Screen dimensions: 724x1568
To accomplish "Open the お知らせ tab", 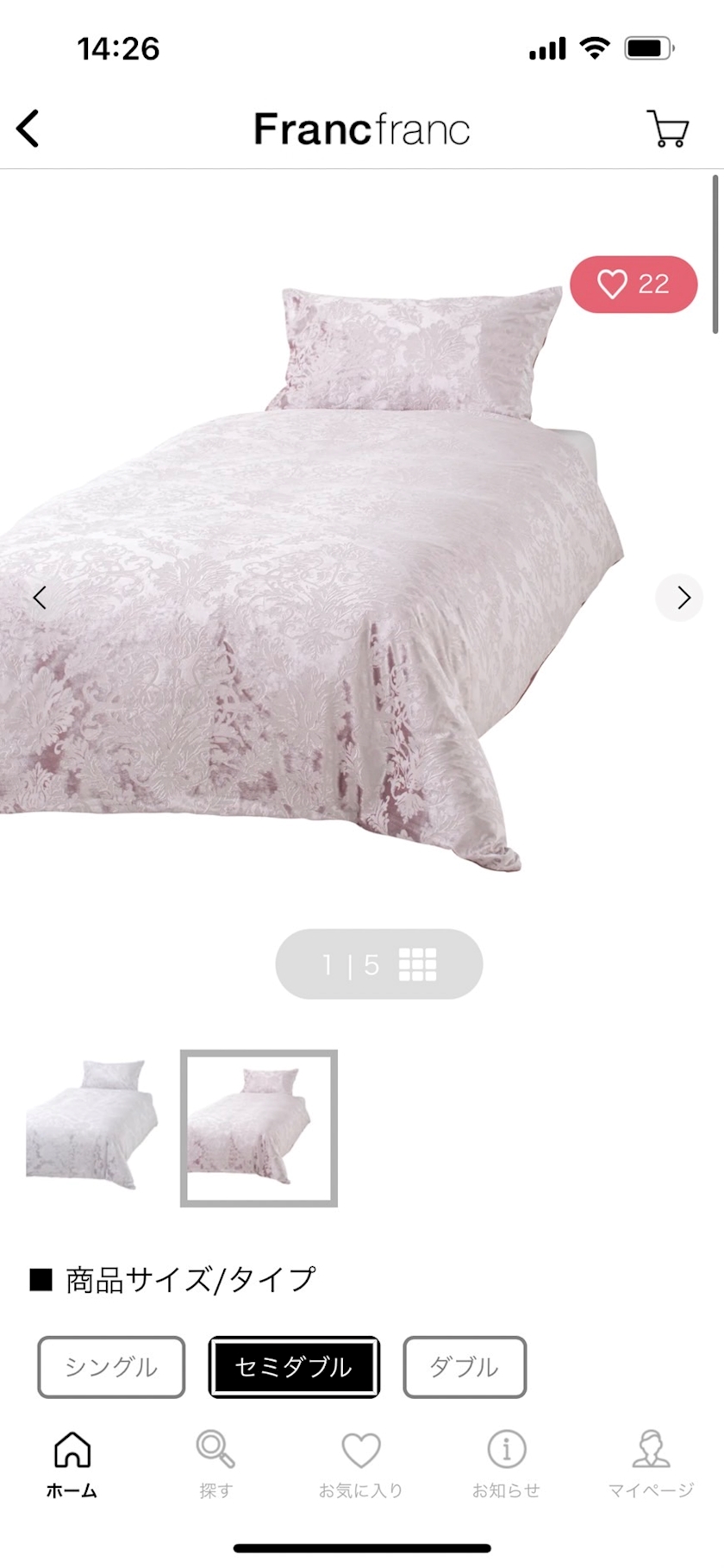I will point(506,1465).
